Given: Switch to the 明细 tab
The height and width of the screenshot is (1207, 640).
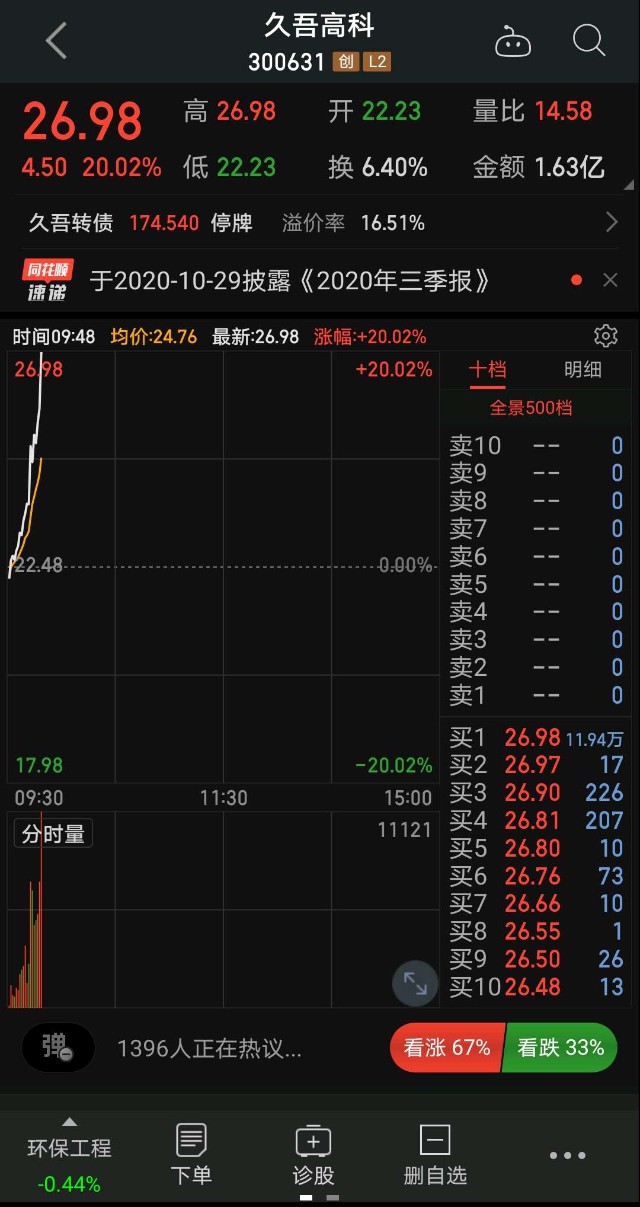Looking at the screenshot, I should 583,369.
